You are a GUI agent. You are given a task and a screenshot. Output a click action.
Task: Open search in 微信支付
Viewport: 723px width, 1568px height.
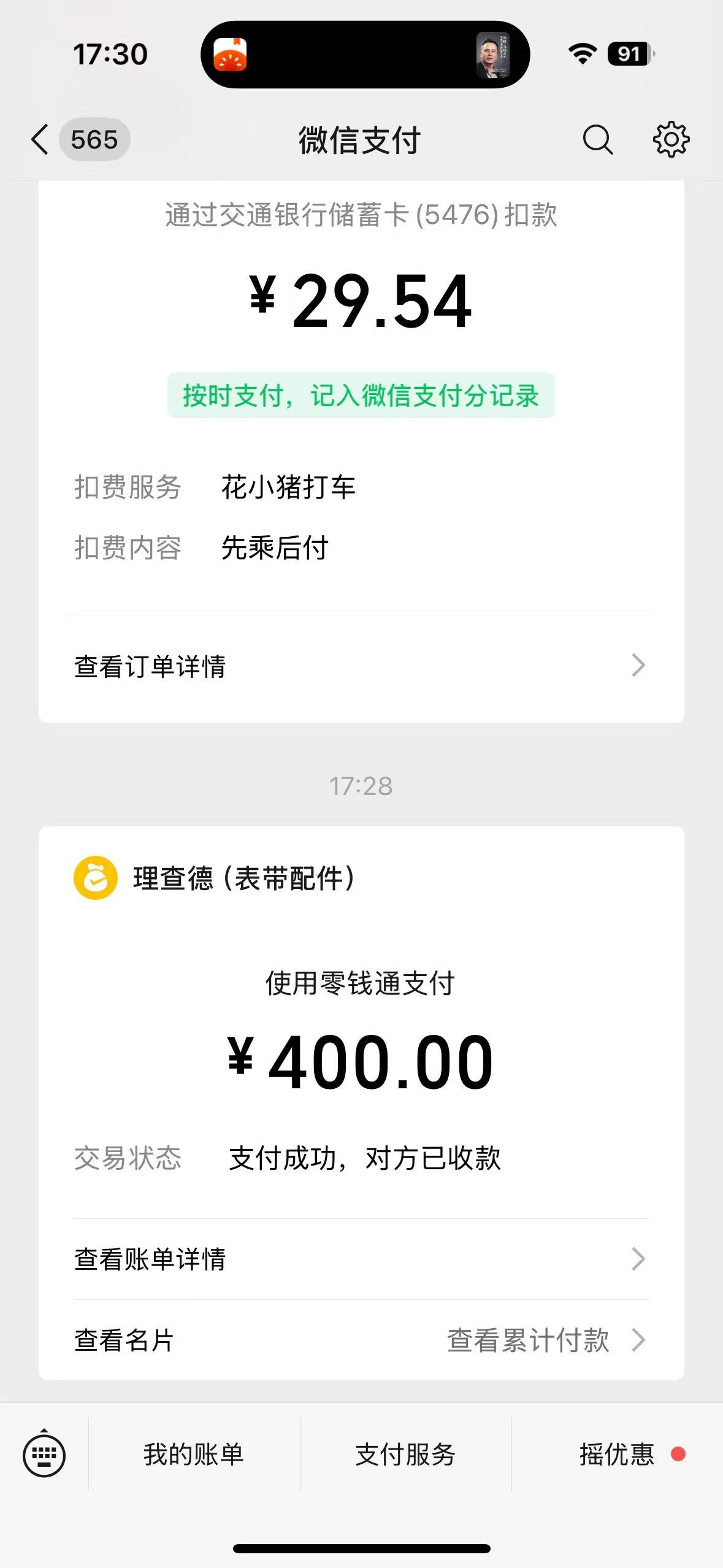coord(597,140)
